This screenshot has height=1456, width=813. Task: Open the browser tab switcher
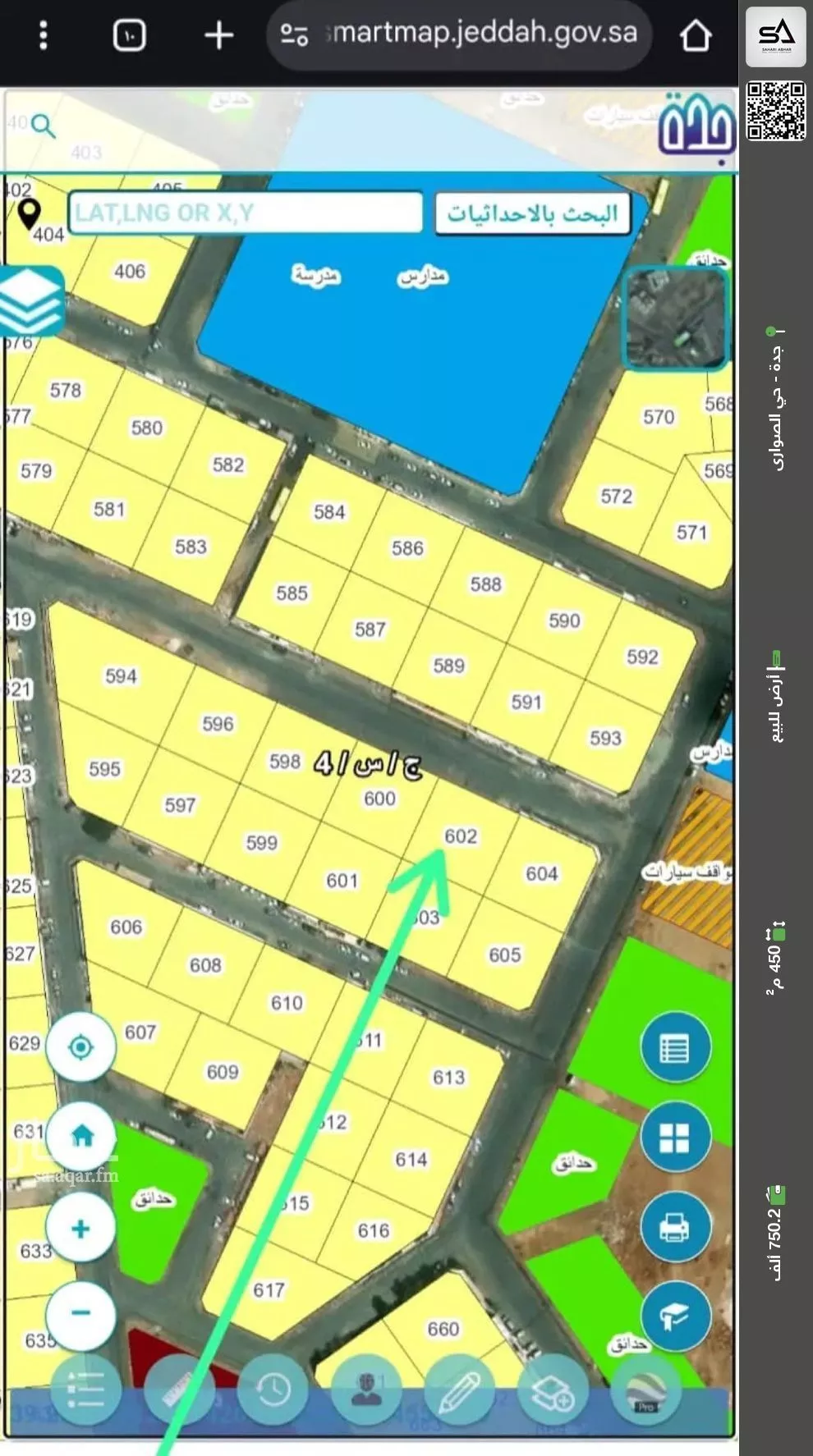coord(130,35)
